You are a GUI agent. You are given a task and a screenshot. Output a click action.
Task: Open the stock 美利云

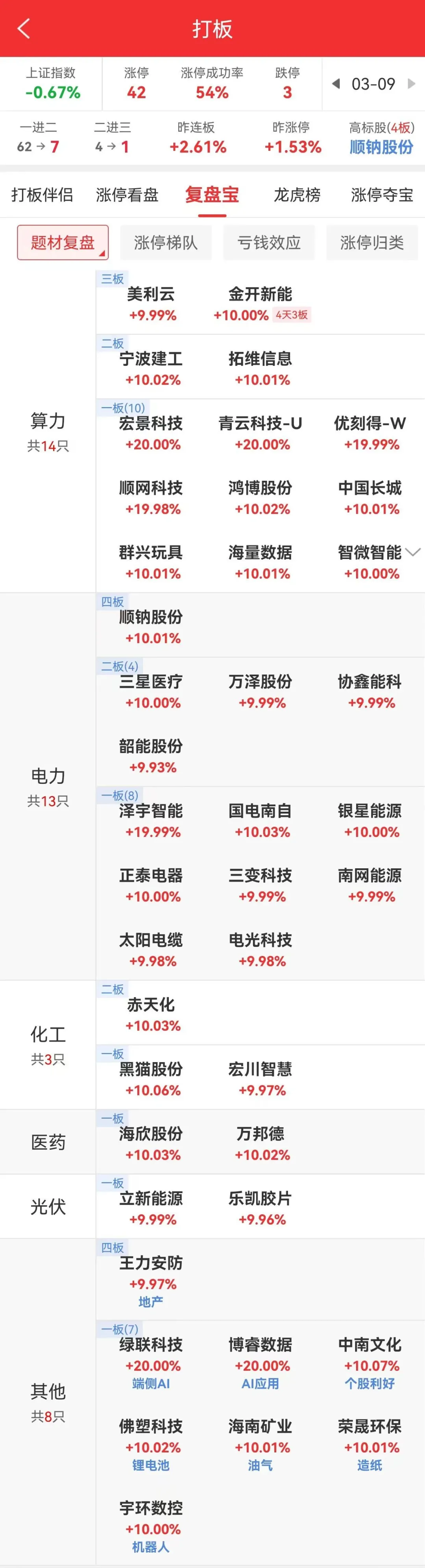click(151, 303)
